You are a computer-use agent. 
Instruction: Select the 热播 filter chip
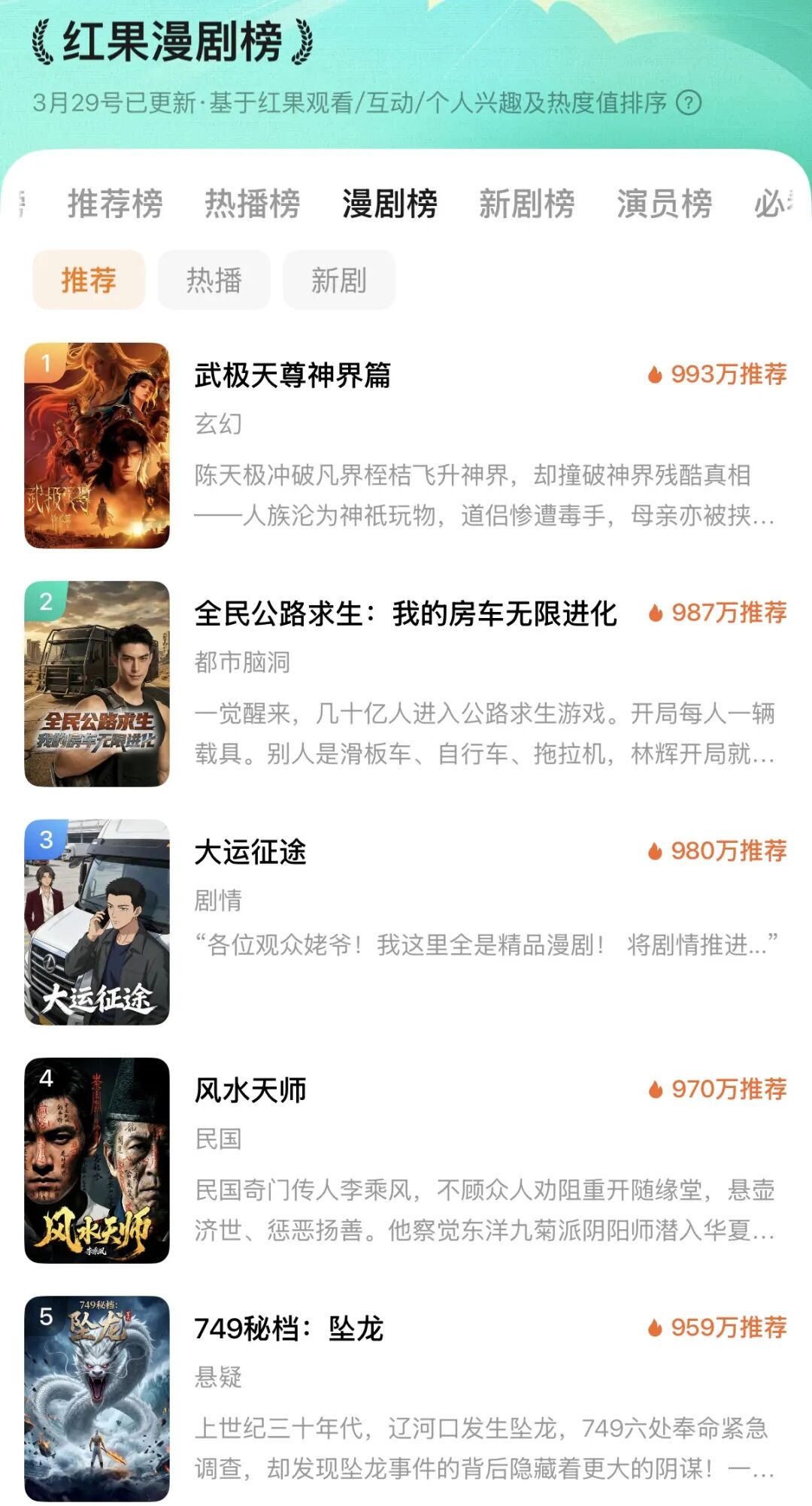(x=213, y=279)
